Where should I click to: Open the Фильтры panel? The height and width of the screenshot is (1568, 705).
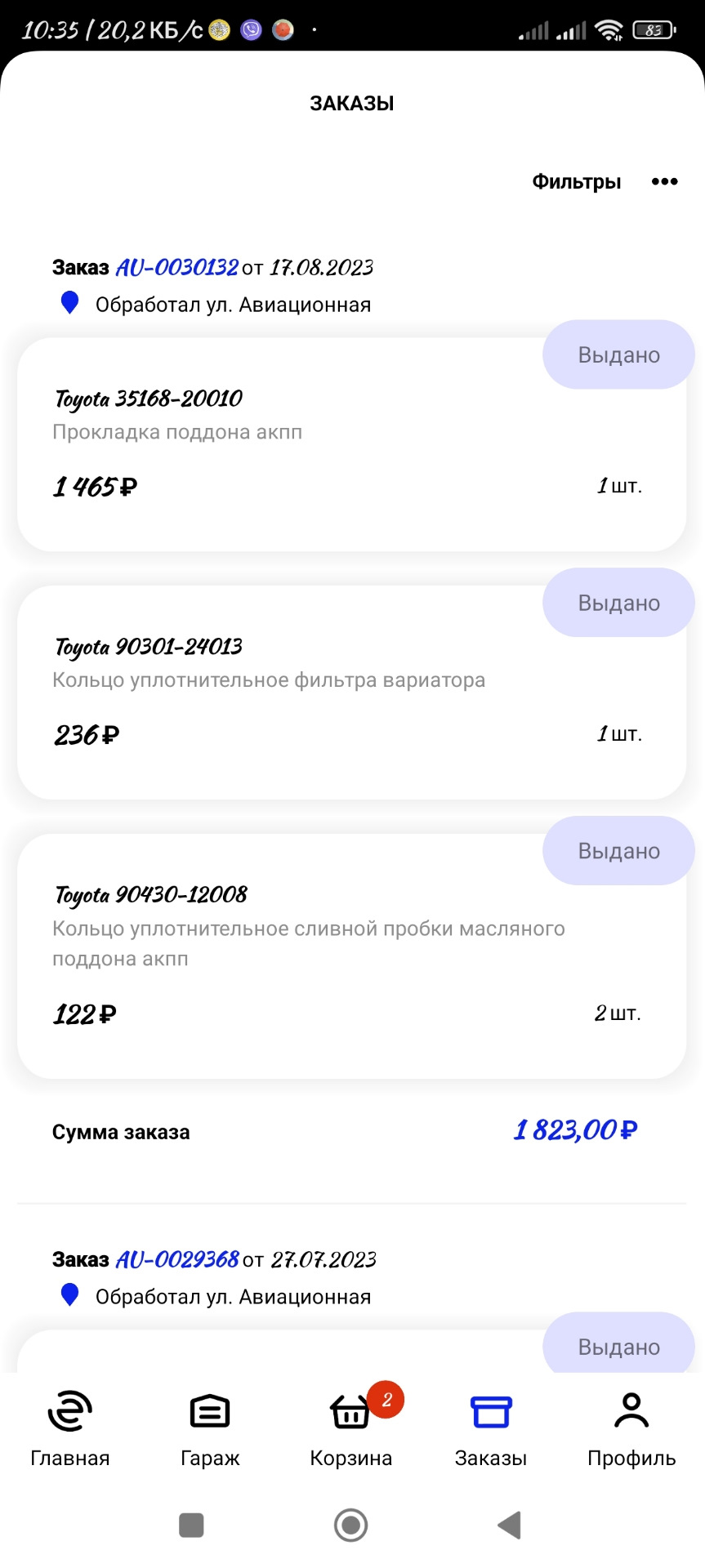click(x=576, y=181)
